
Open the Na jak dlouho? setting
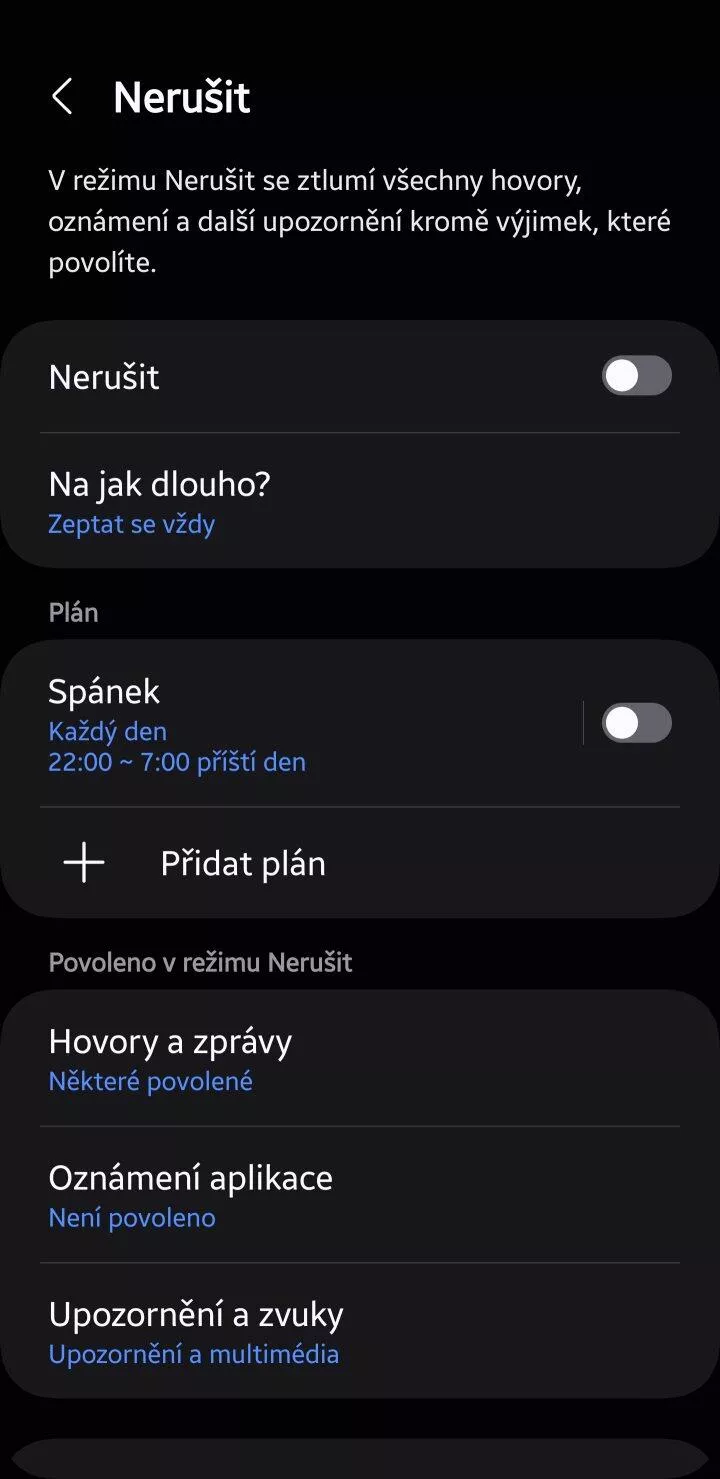tap(360, 501)
